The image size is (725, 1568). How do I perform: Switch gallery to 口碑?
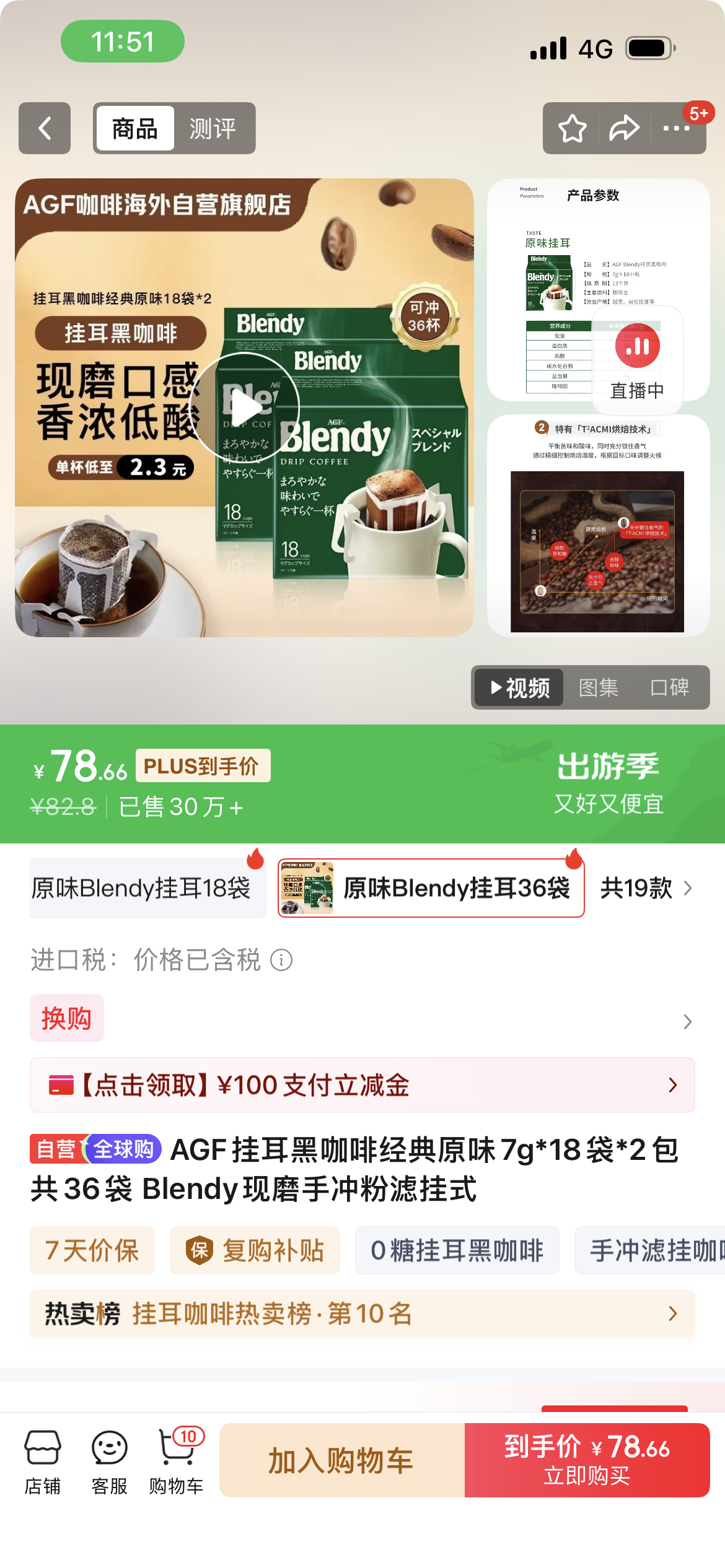pyautogui.click(x=669, y=687)
